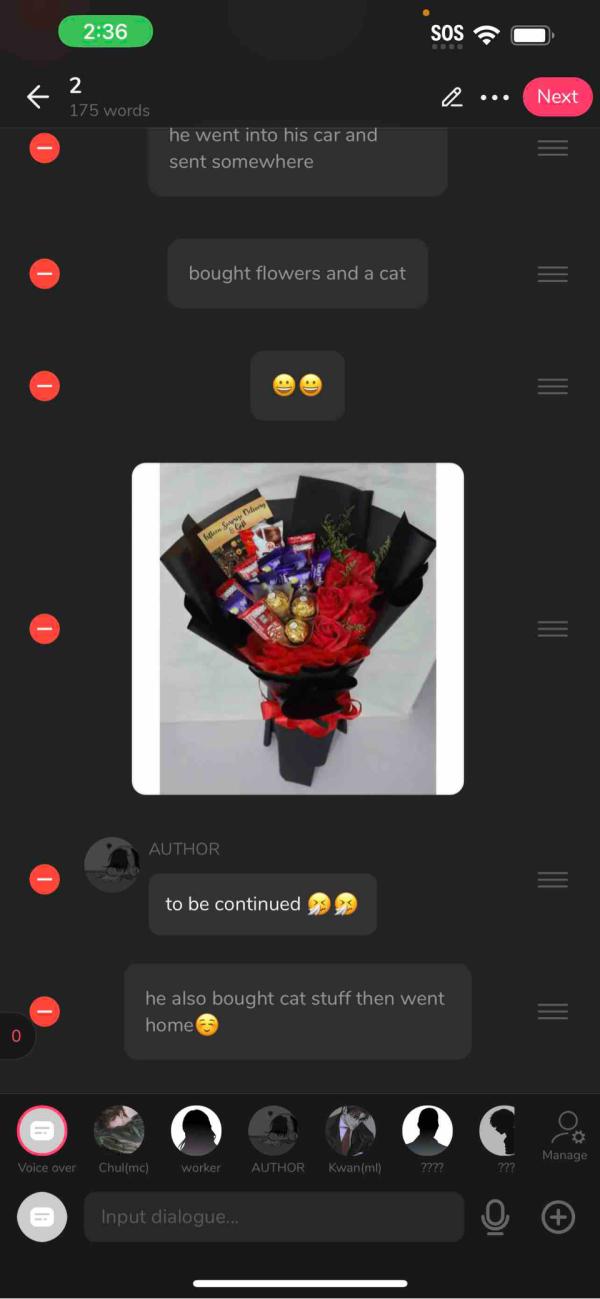Viewport: 600px width, 1299px height.
Task: Delete the 'to be continued' message
Action: pos(45,879)
